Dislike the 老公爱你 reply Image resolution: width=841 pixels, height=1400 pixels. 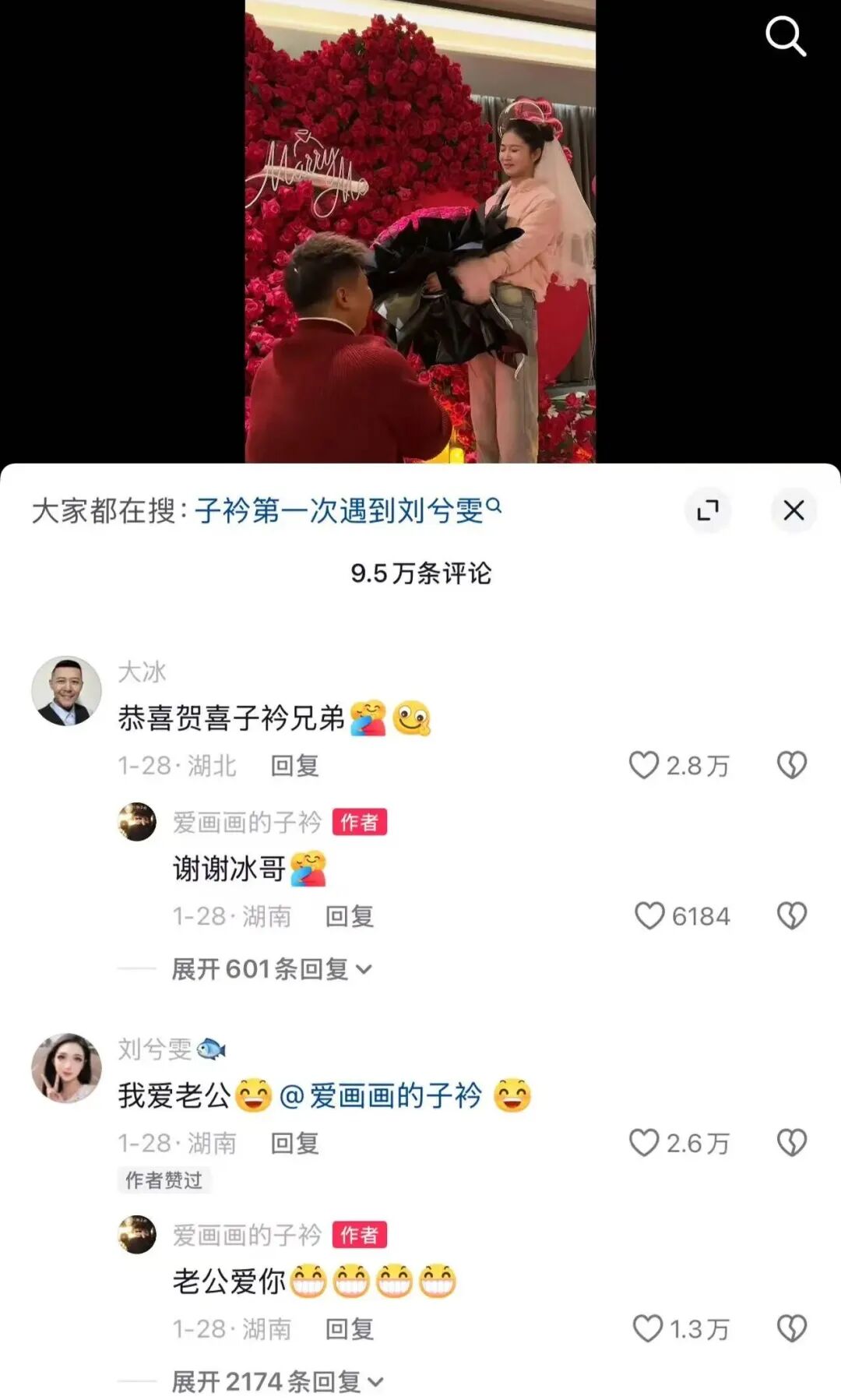(791, 1328)
